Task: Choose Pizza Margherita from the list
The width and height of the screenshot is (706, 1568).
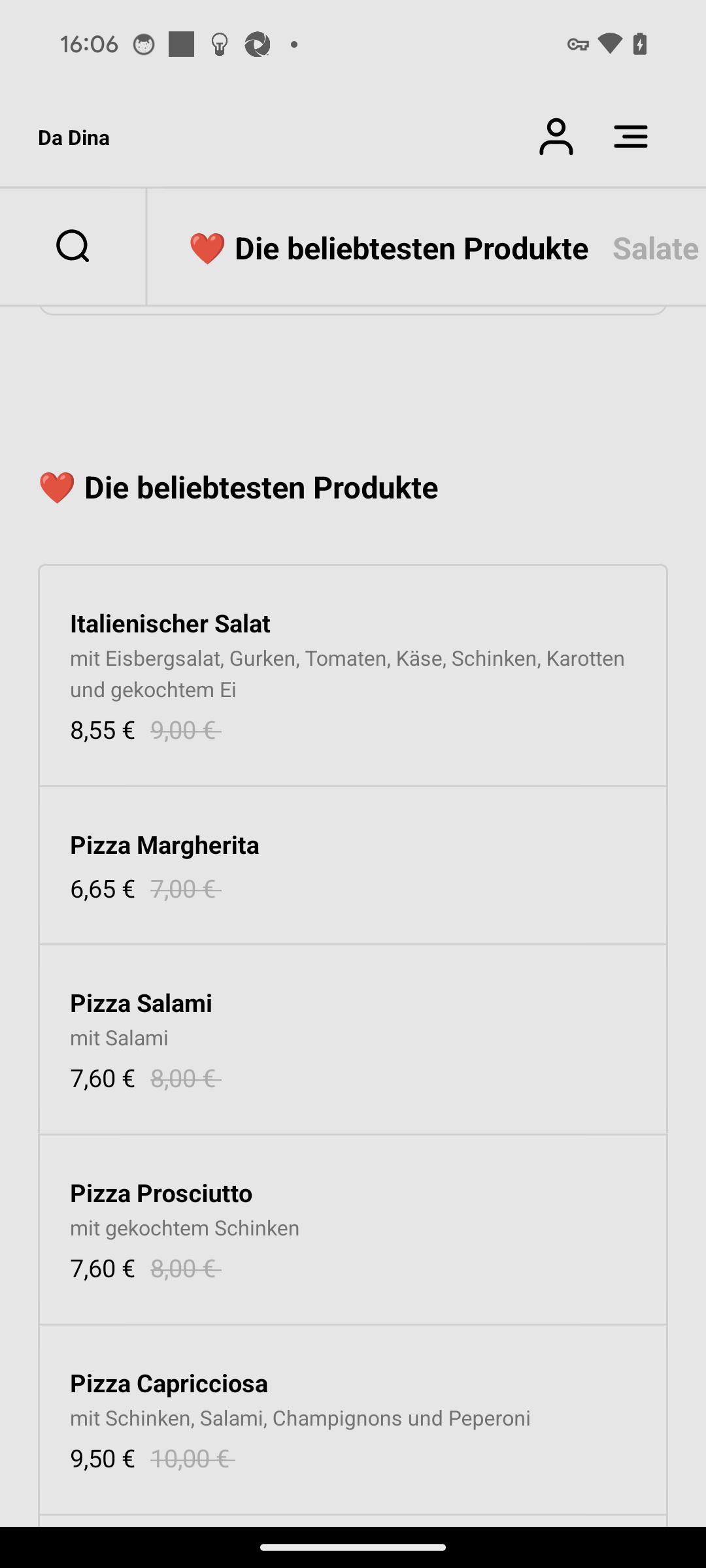Action: 353,866
